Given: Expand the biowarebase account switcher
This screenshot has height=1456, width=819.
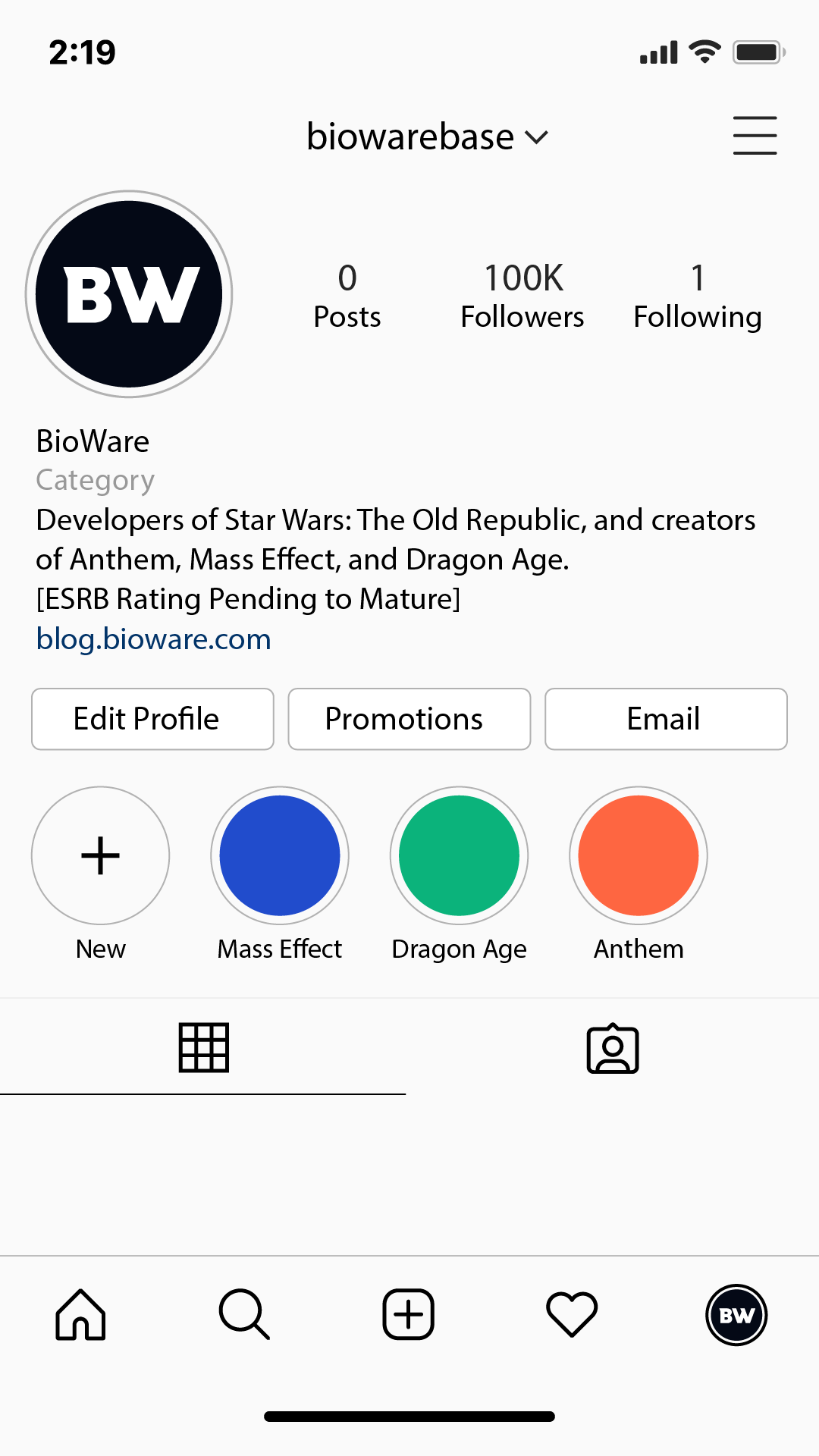Looking at the screenshot, I should 427,137.
